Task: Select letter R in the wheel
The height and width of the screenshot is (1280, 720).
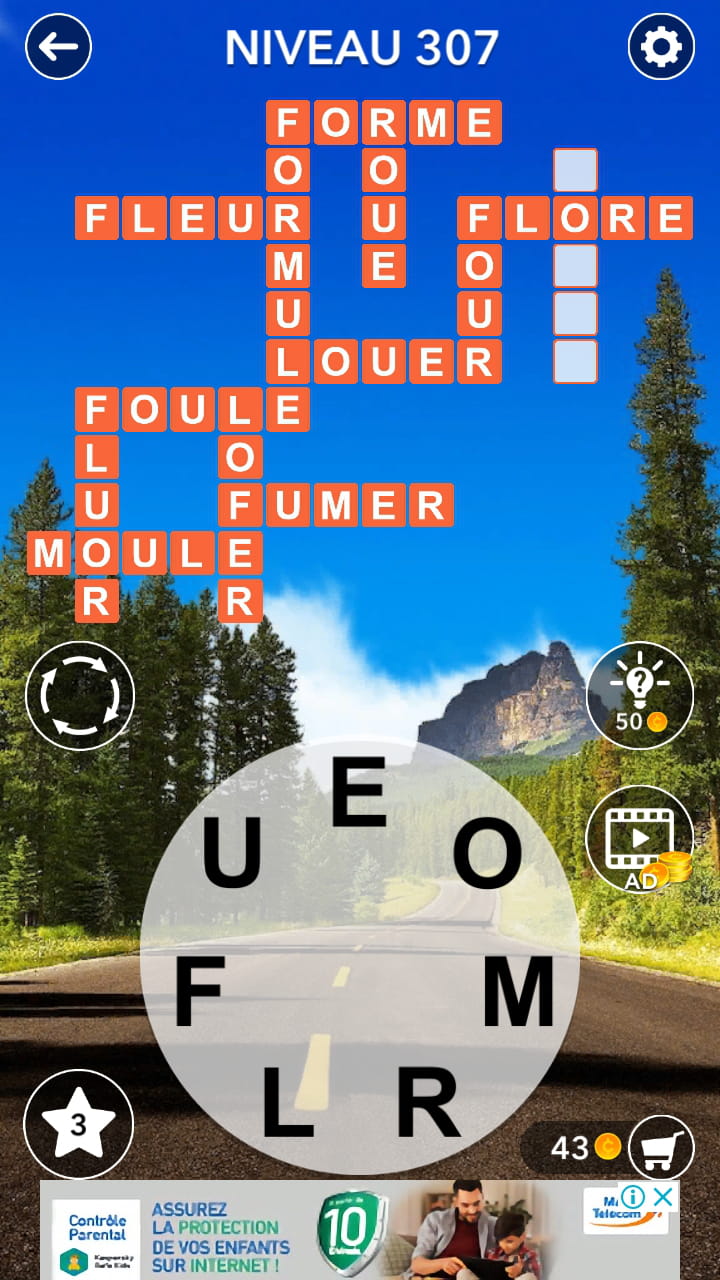Action: point(428,1103)
